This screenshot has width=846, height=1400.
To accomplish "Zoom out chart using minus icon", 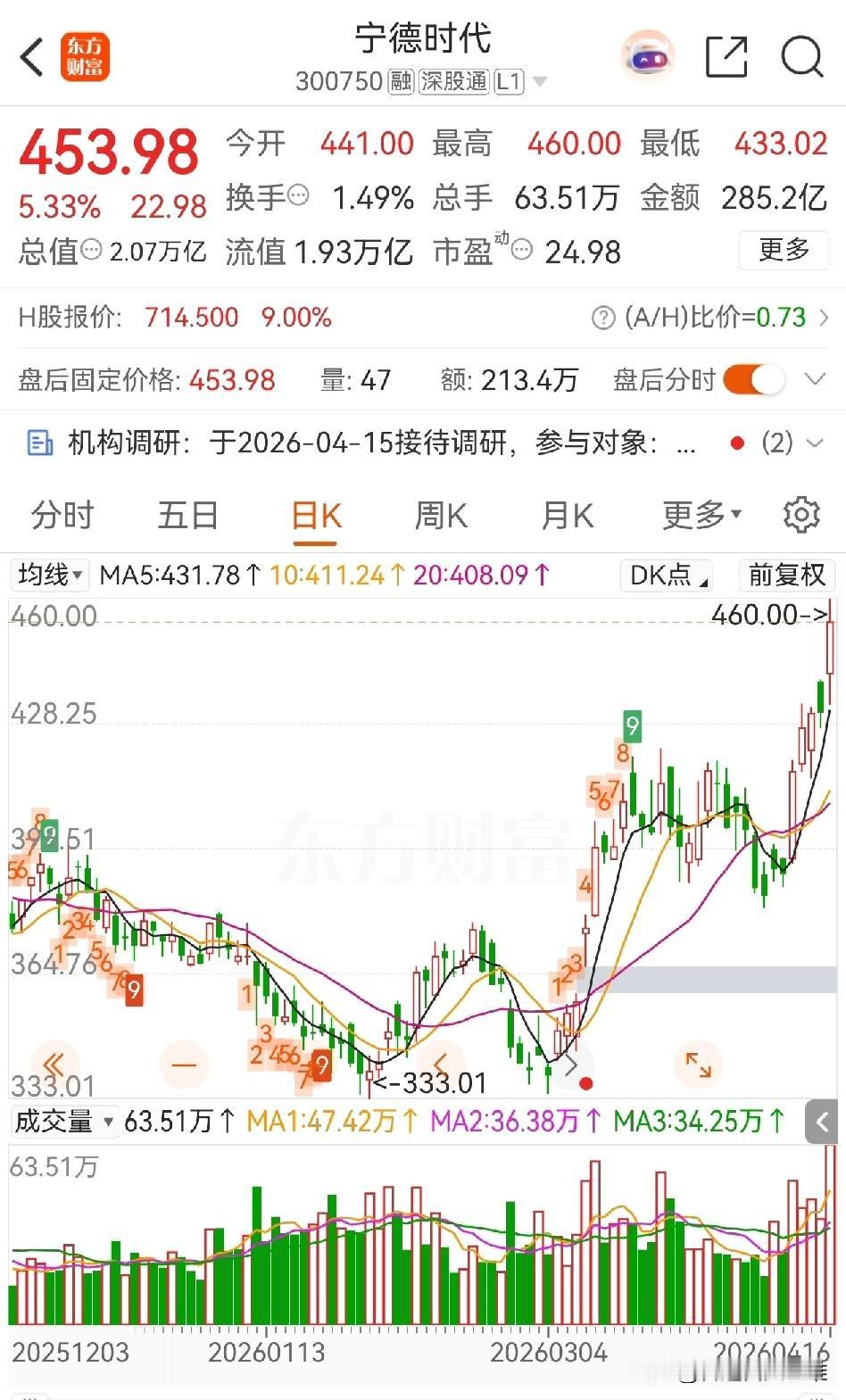I will tap(184, 1064).
